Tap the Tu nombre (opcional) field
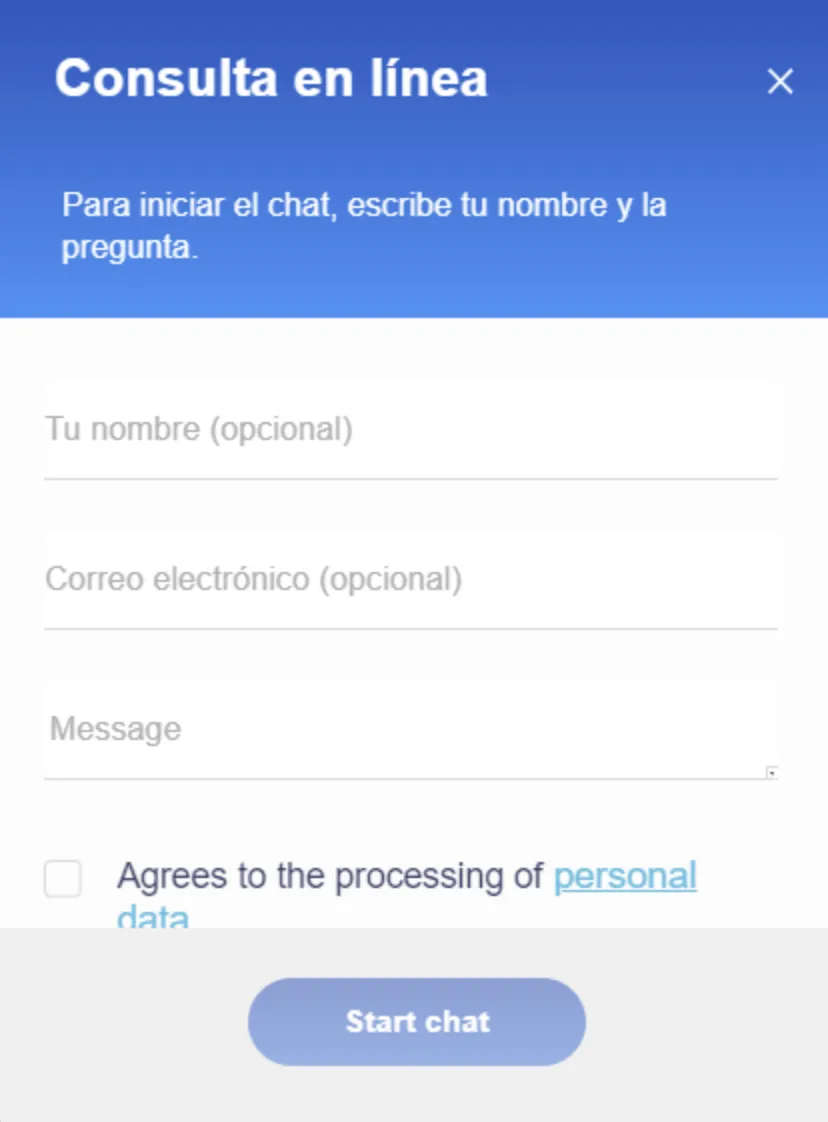828x1122 pixels. click(x=410, y=431)
